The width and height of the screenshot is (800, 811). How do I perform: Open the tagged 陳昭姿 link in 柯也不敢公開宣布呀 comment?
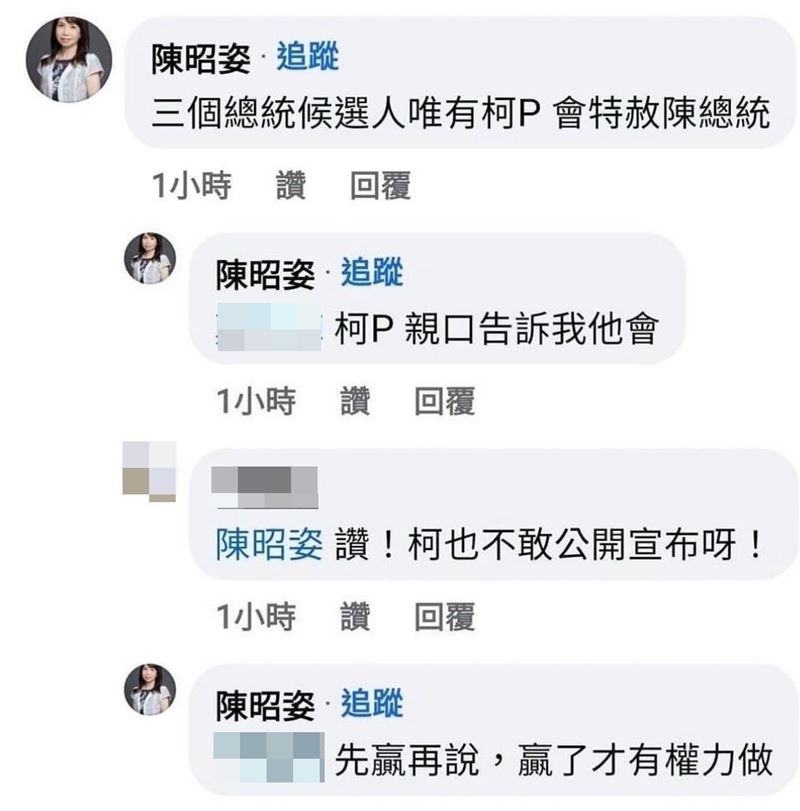pyautogui.click(x=269, y=545)
